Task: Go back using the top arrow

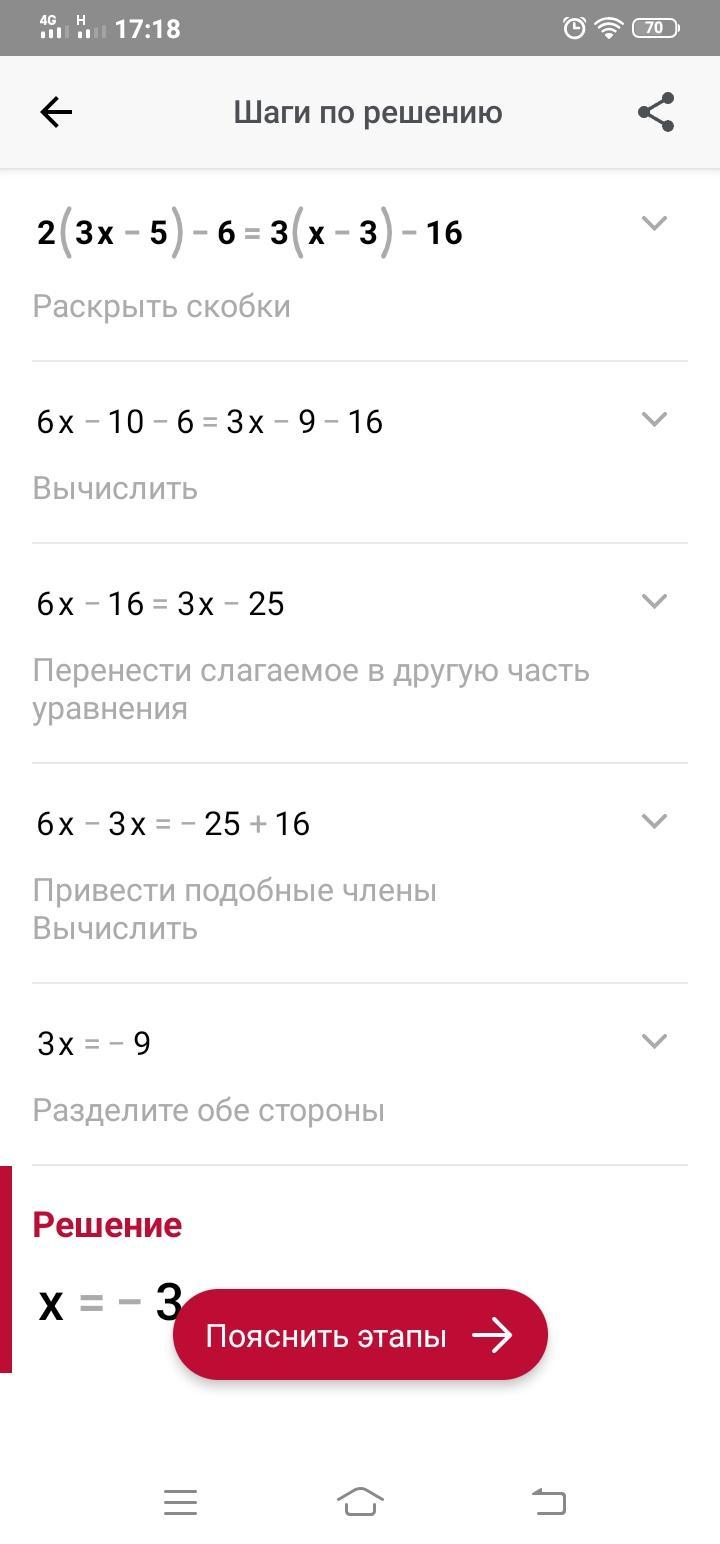Action: (x=56, y=112)
